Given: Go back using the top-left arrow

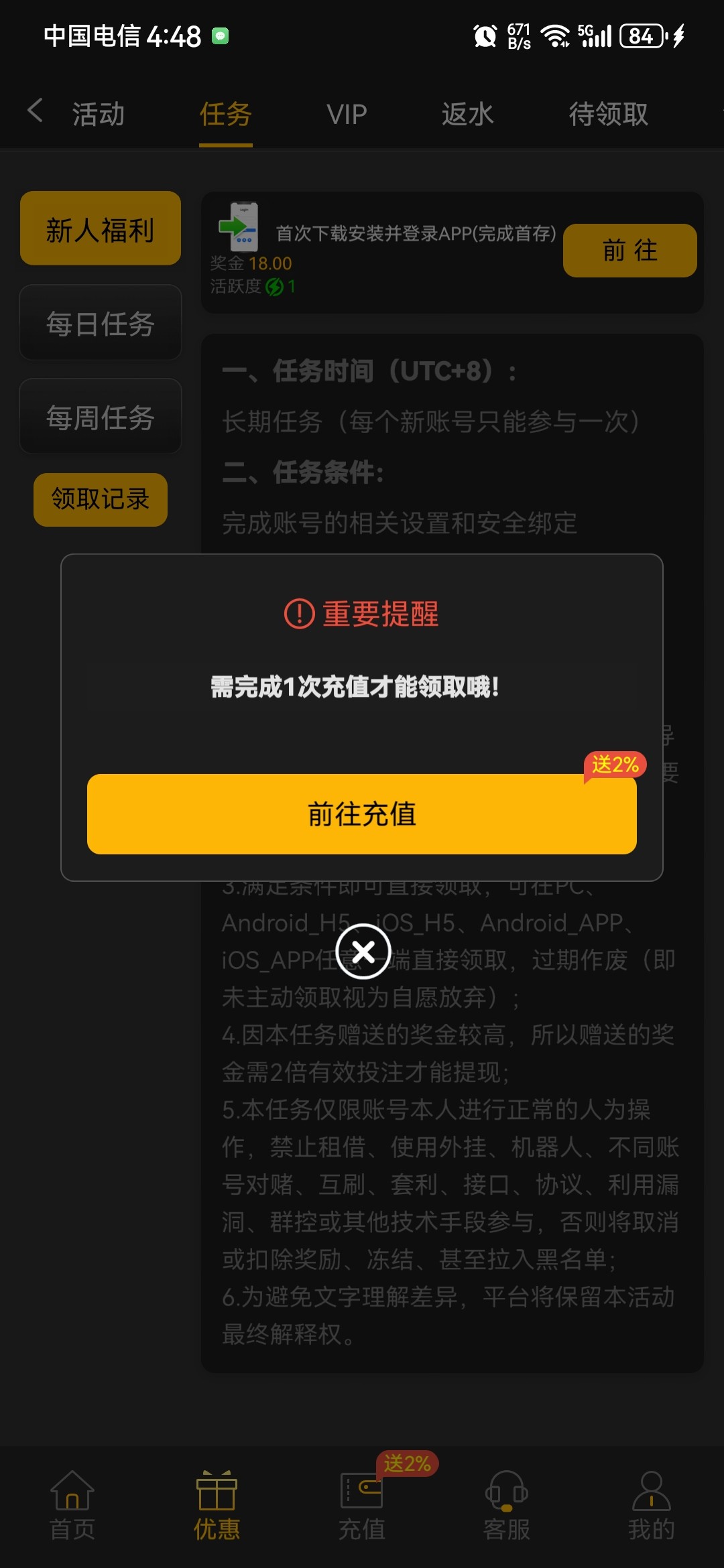Looking at the screenshot, I should 35,111.
